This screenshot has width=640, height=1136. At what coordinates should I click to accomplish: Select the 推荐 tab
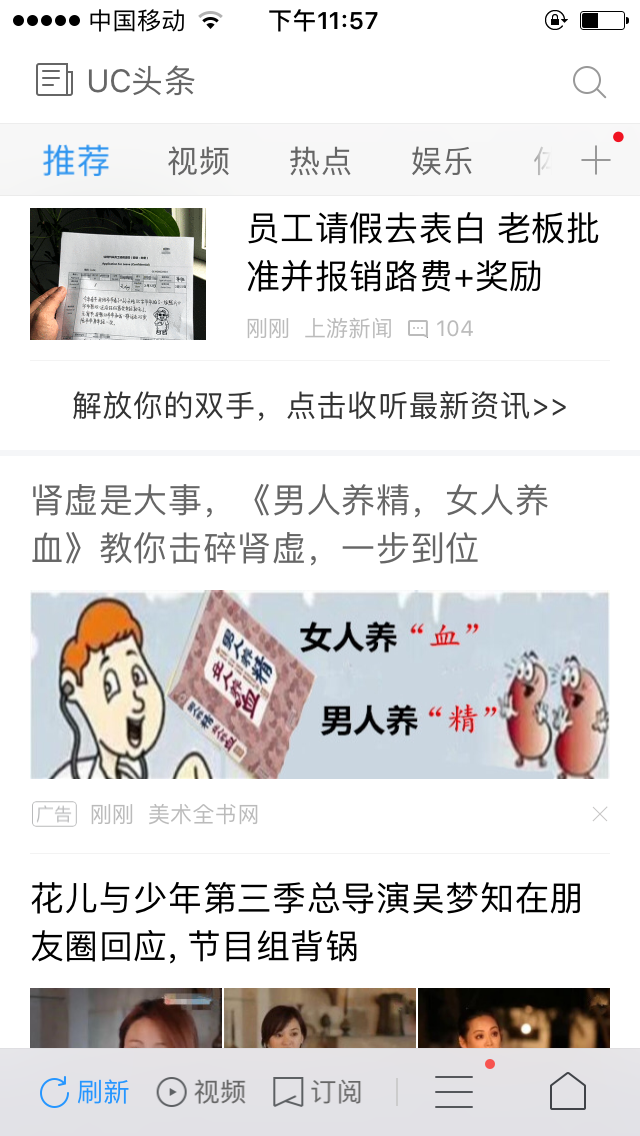[x=76, y=160]
